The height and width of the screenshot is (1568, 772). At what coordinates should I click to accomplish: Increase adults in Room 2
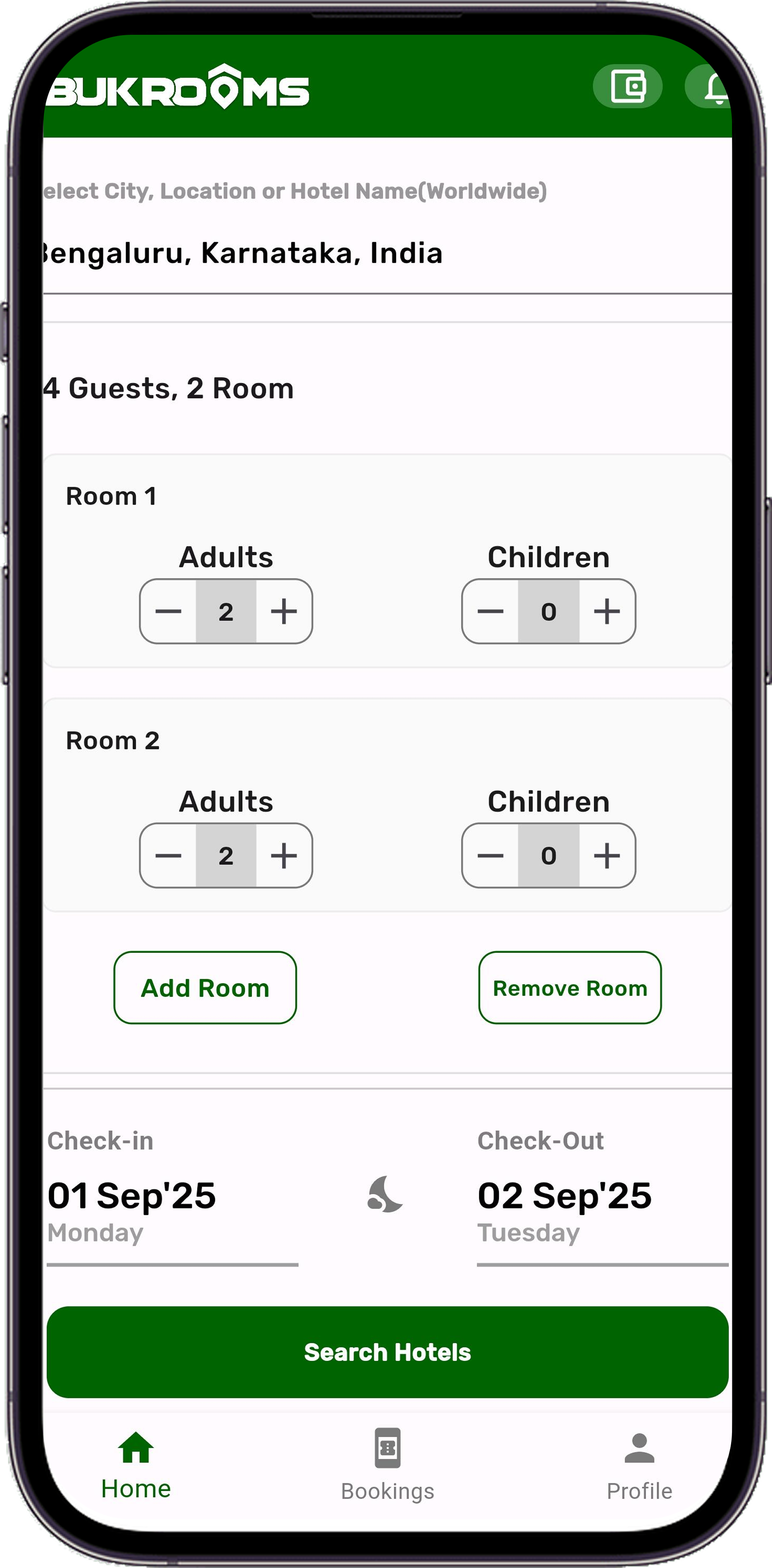click(x=284, y=856)
